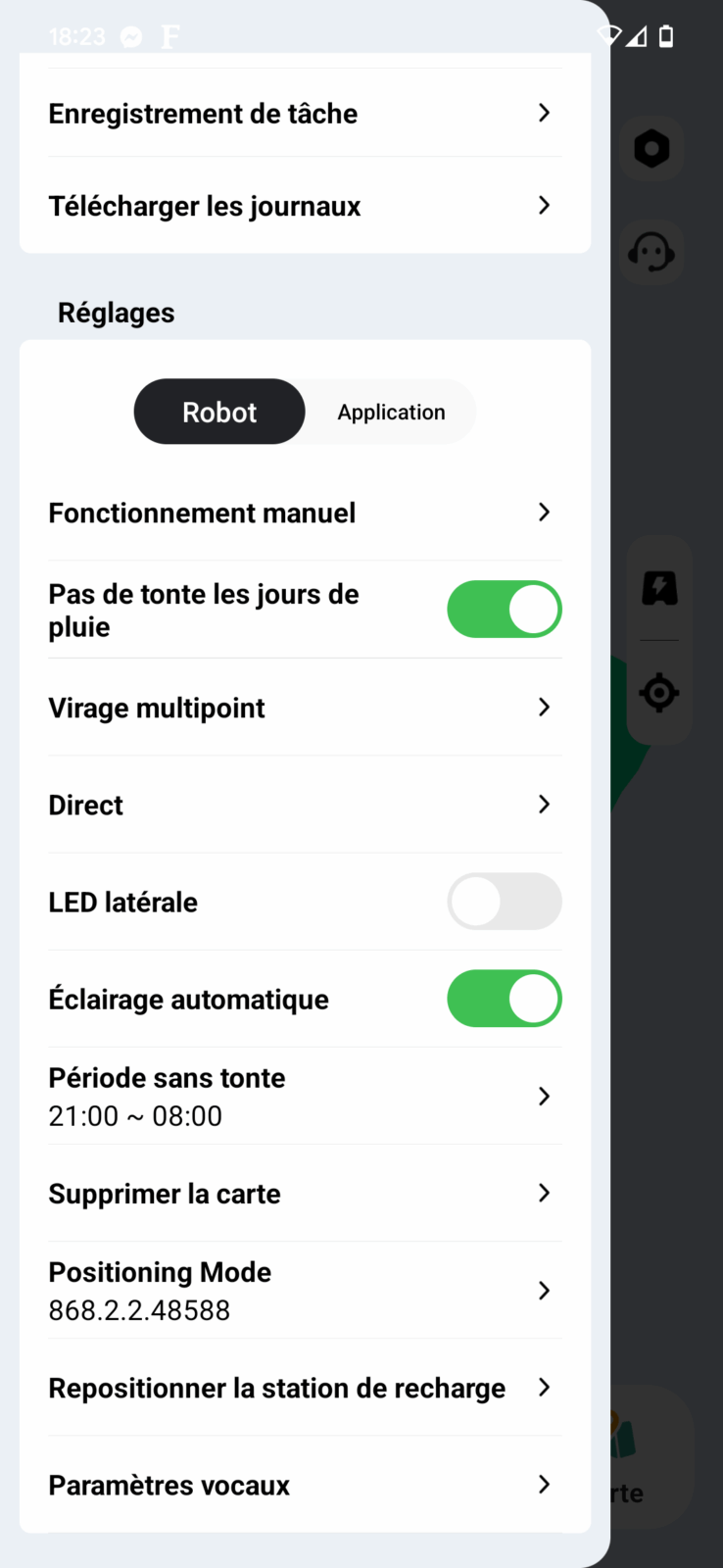Turn on LED latérale
Image resolution: width=723 pixels, height=1568 pixels.
505,902
